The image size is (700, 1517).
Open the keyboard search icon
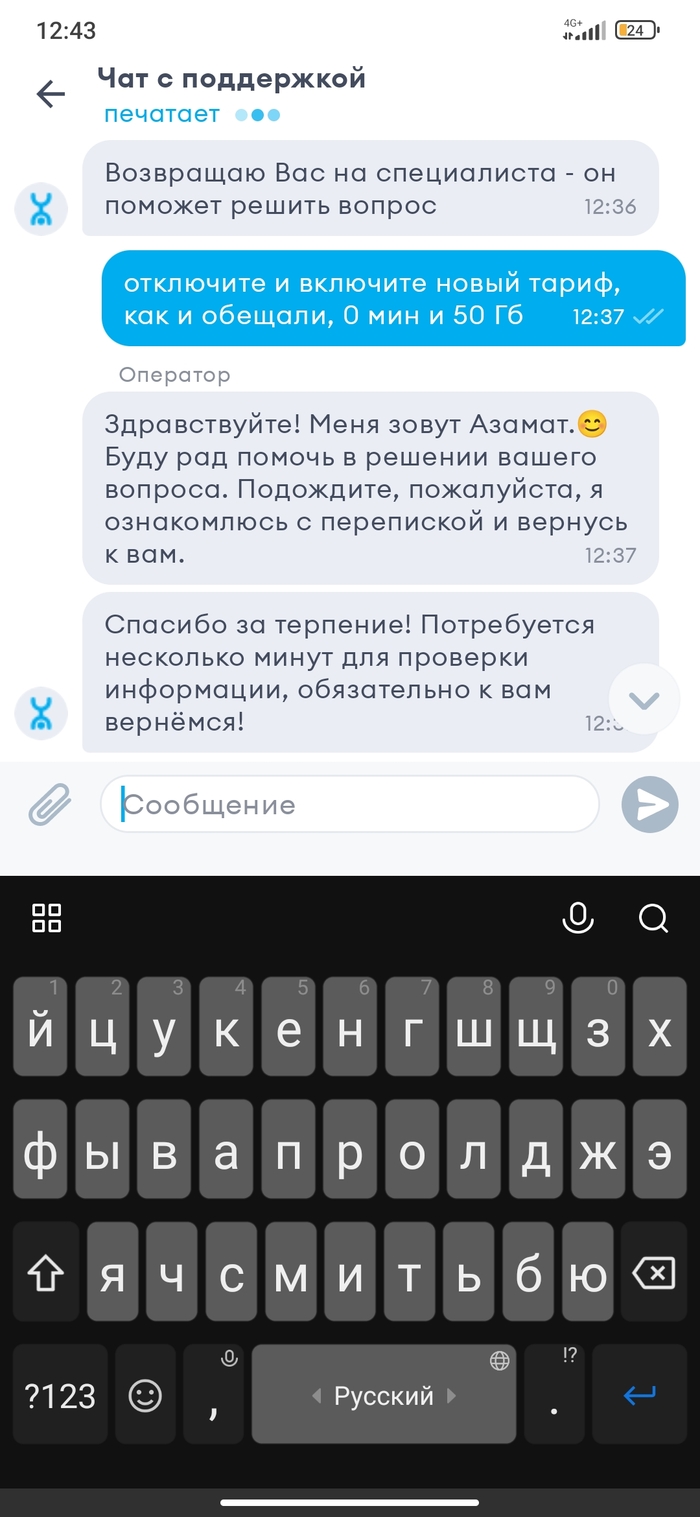(653, 917)
